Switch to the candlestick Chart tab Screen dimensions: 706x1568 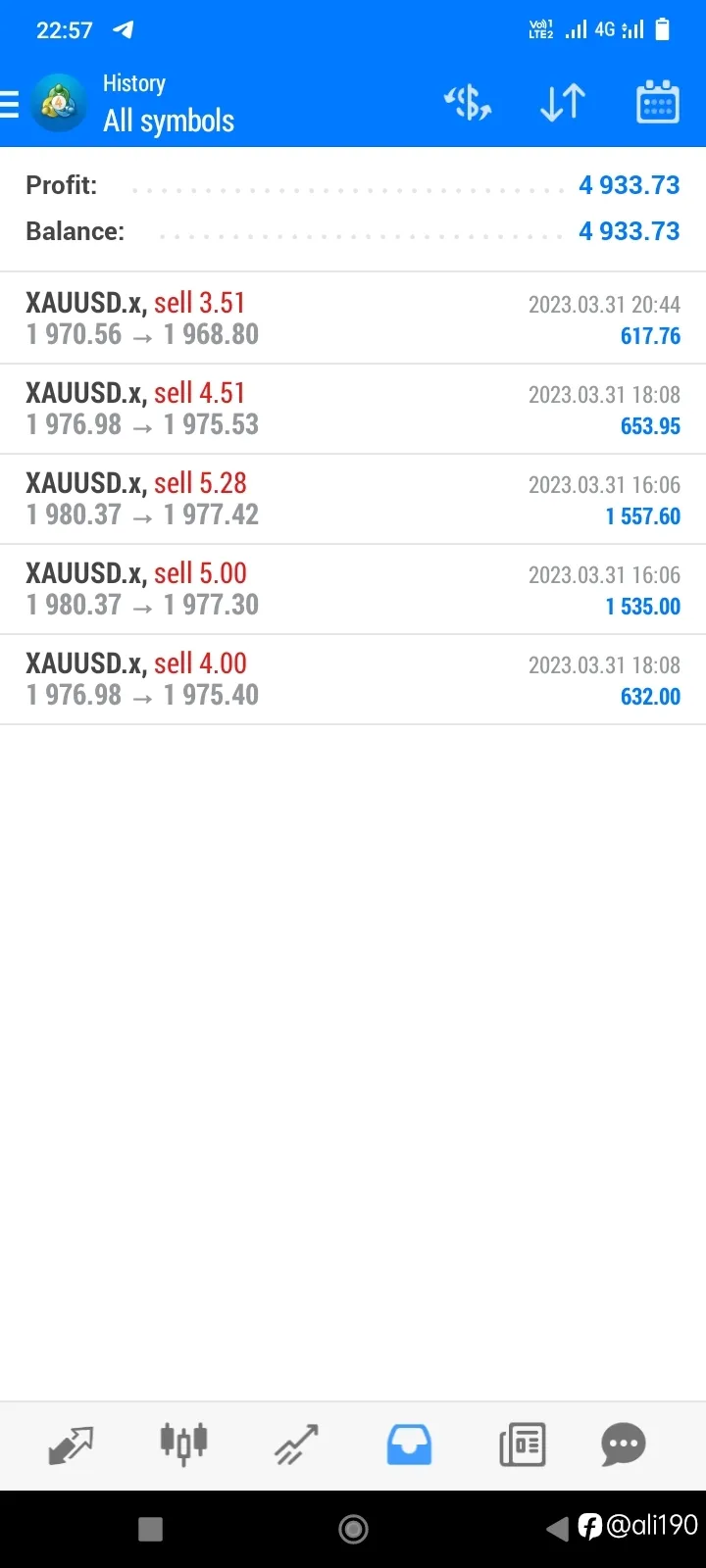[183, 1444]
